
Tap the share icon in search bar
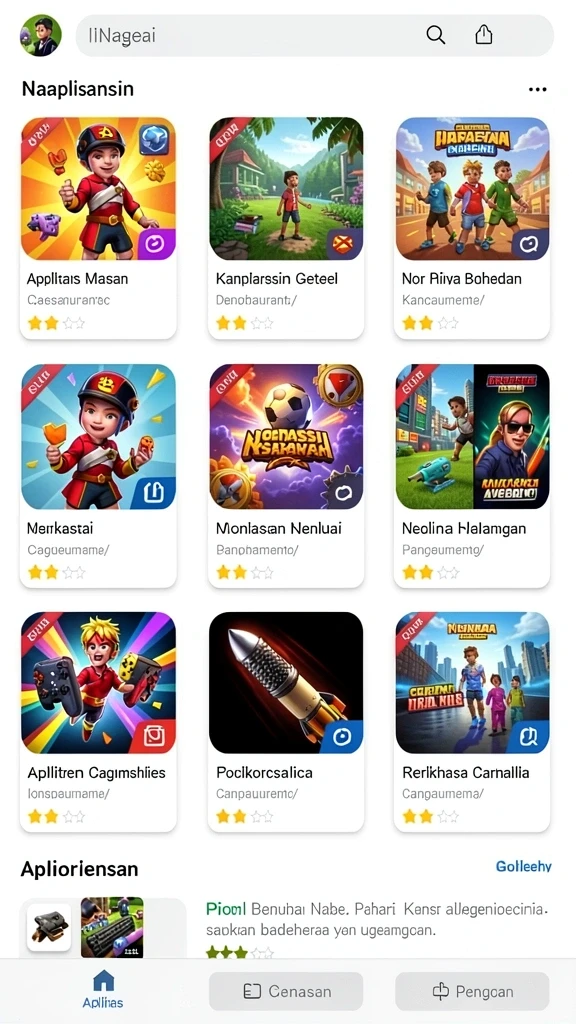tap(483, 35)
